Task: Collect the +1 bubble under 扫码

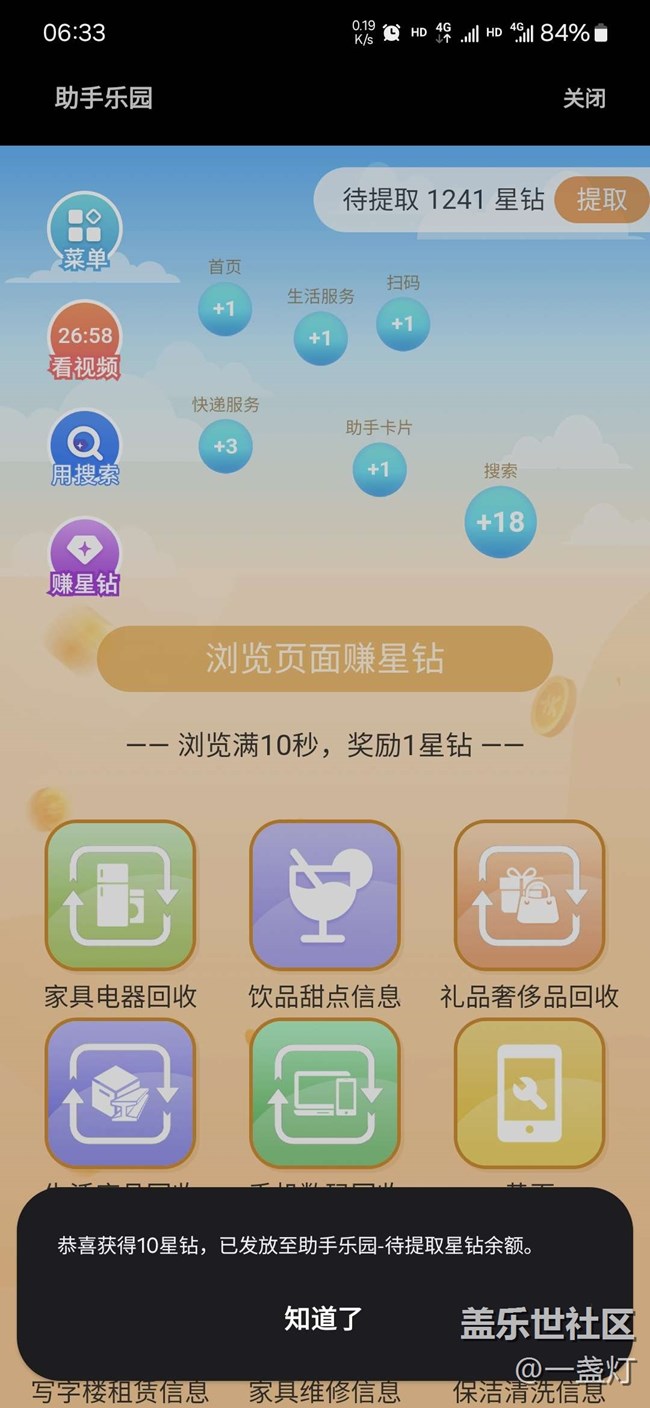Action: click(x=403, y=323)
